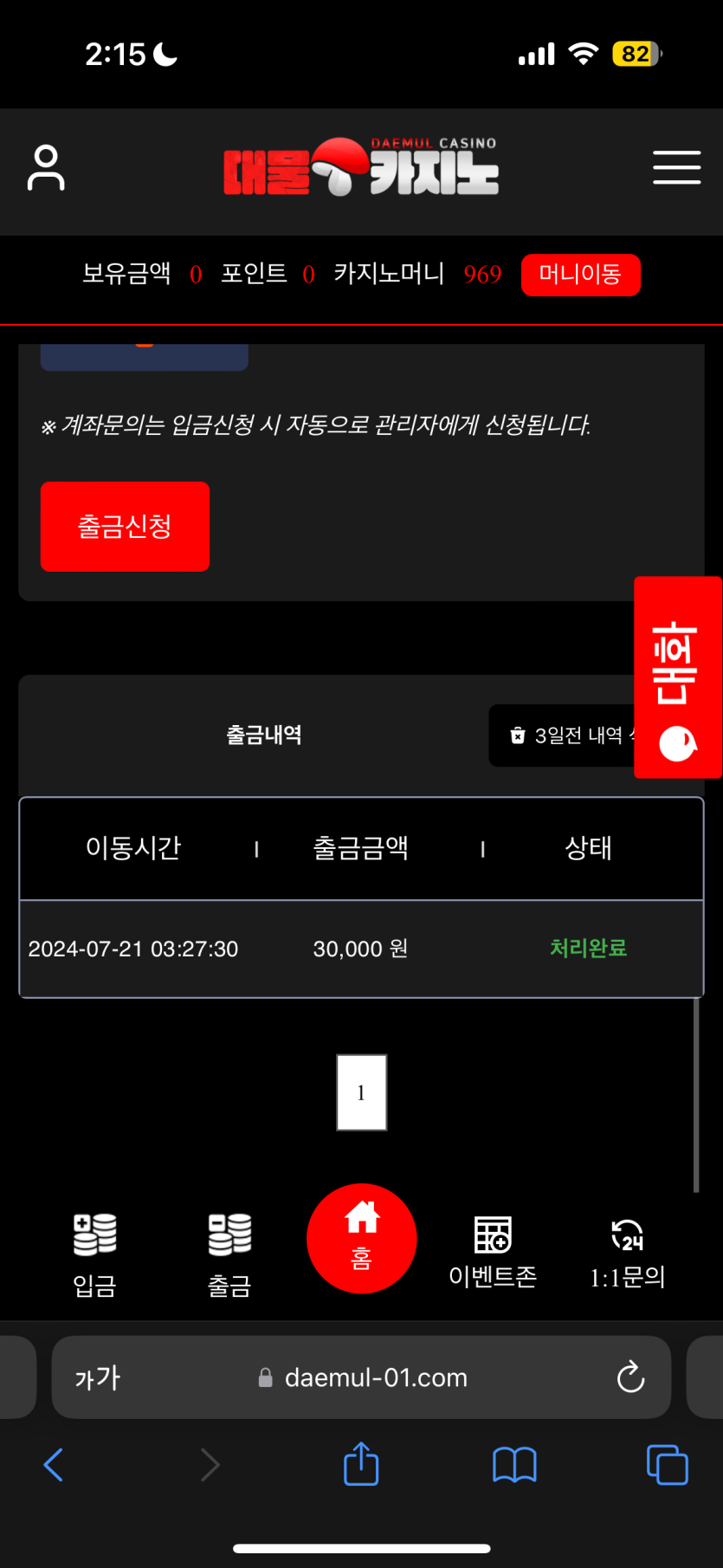Open the user profile icon
723x1568 pixels.
pos(46,168)
